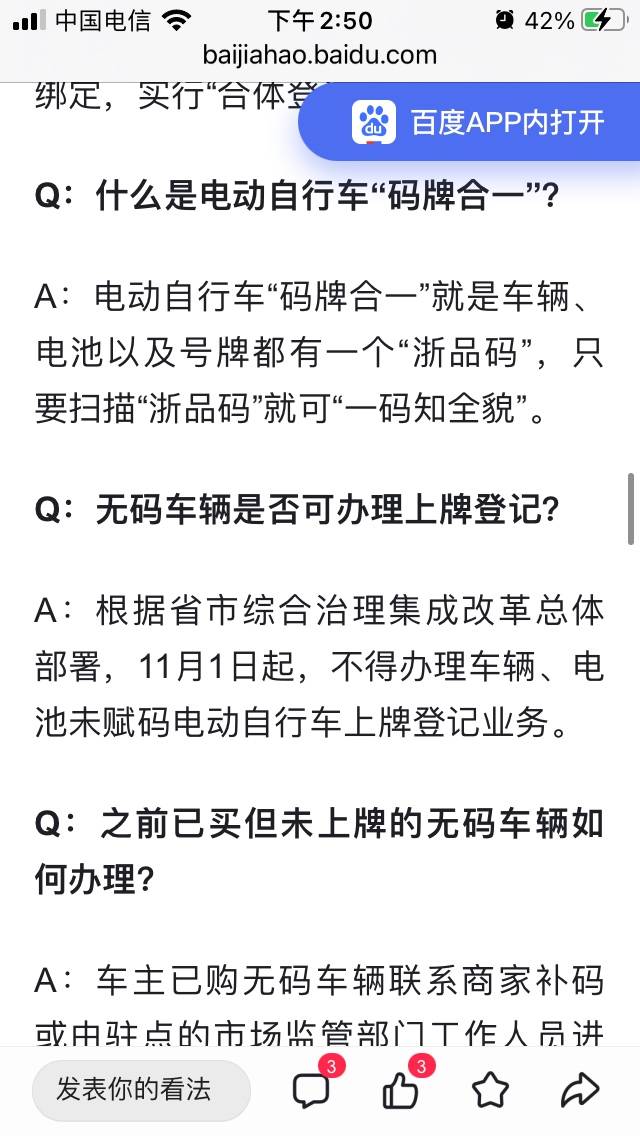Bookmark the article with the star

click(491, 1090)
